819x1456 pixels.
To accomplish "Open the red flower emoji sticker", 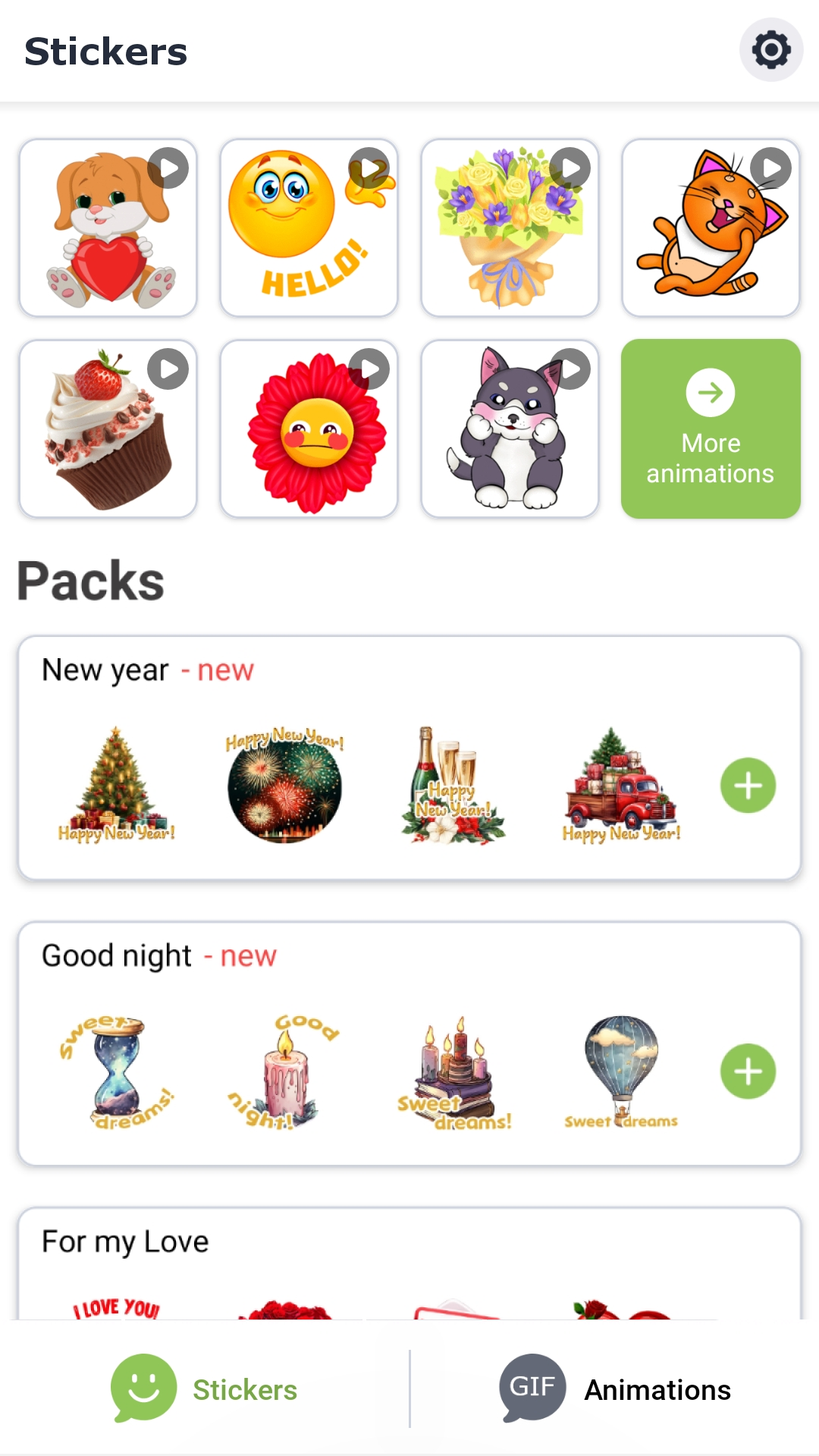I will tap(309, 429).
